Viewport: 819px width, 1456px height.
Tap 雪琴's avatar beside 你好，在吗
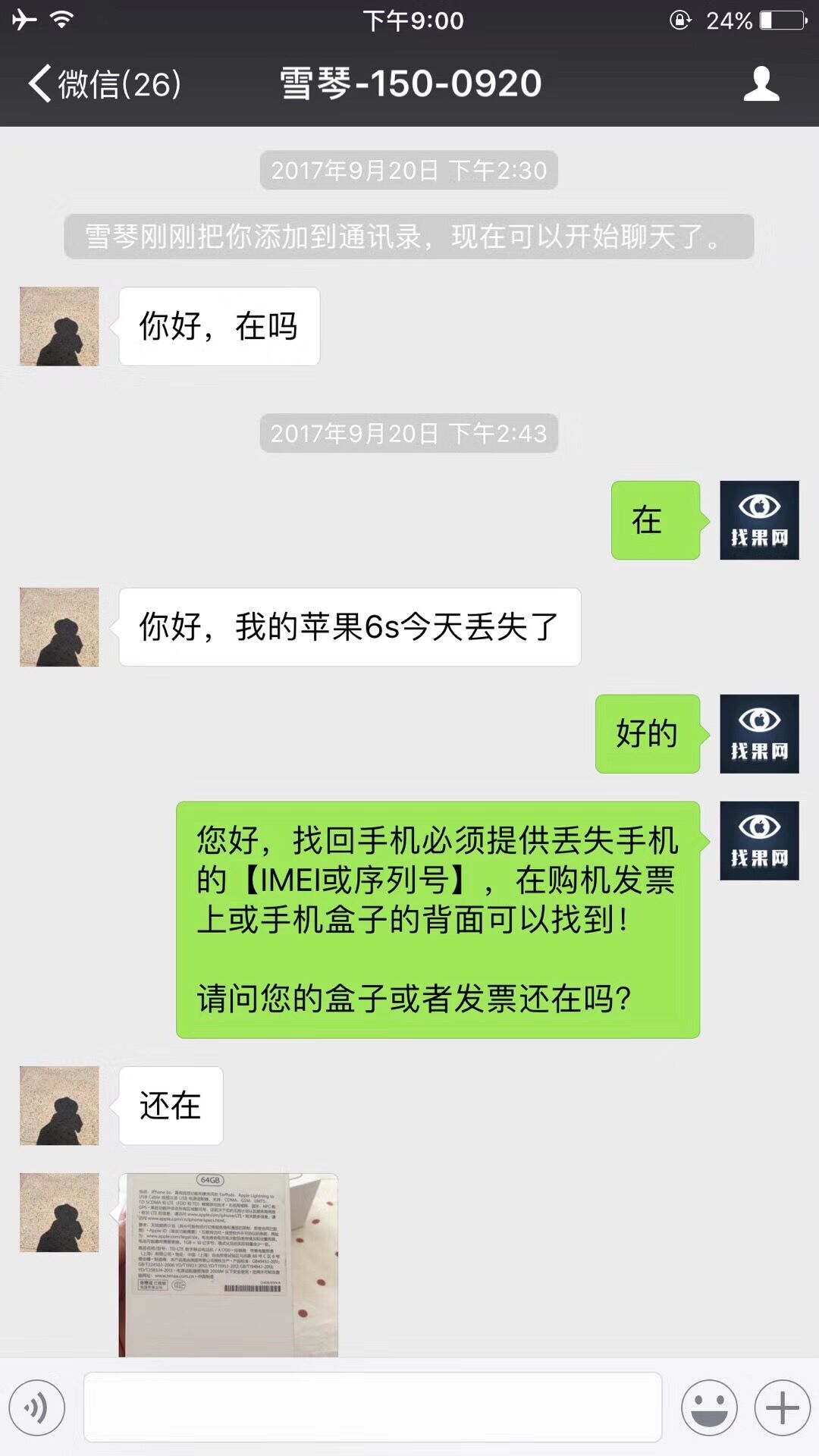(x=59, y=326)
